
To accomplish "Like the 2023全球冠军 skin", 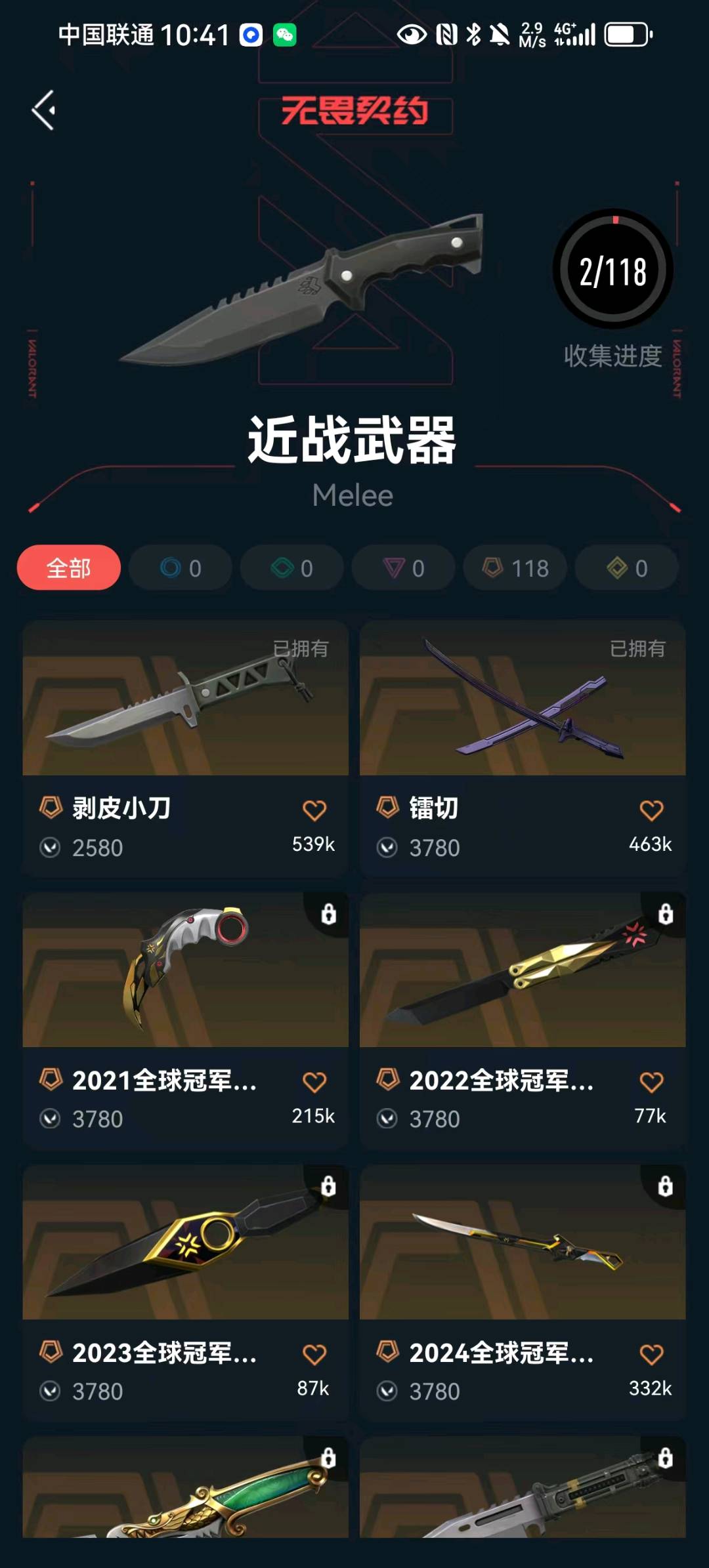I will (314, 1354).
